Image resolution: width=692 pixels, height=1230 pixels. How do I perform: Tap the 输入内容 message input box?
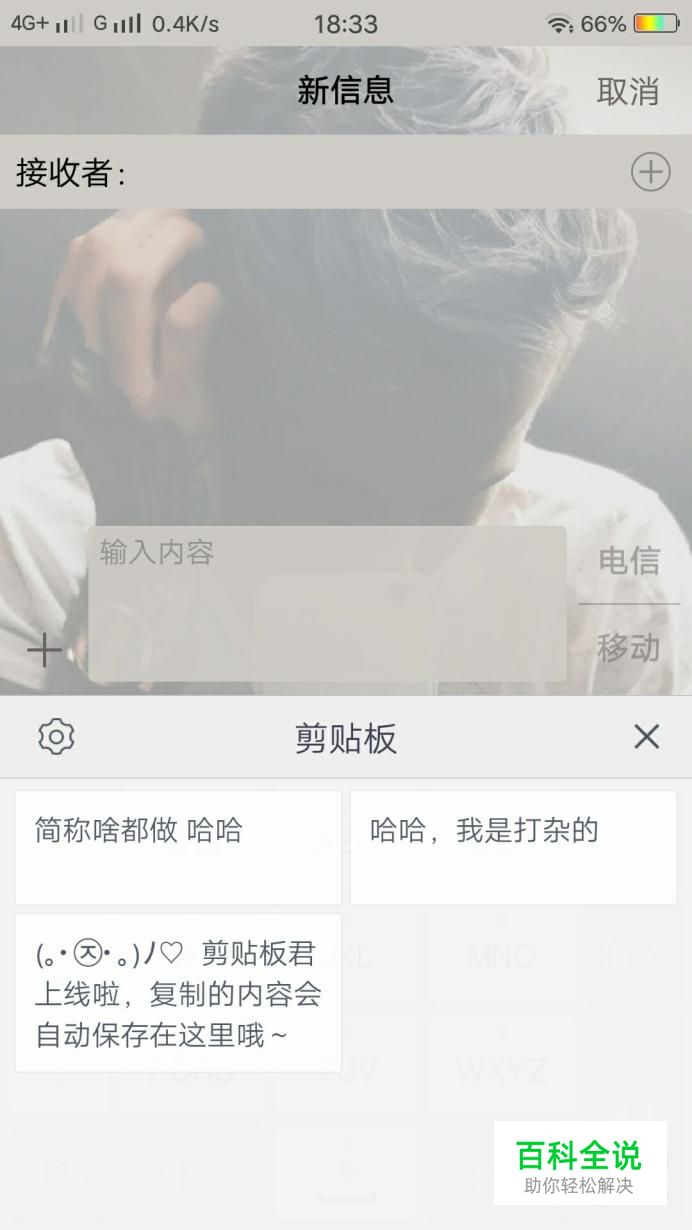(x=327, y=604)
